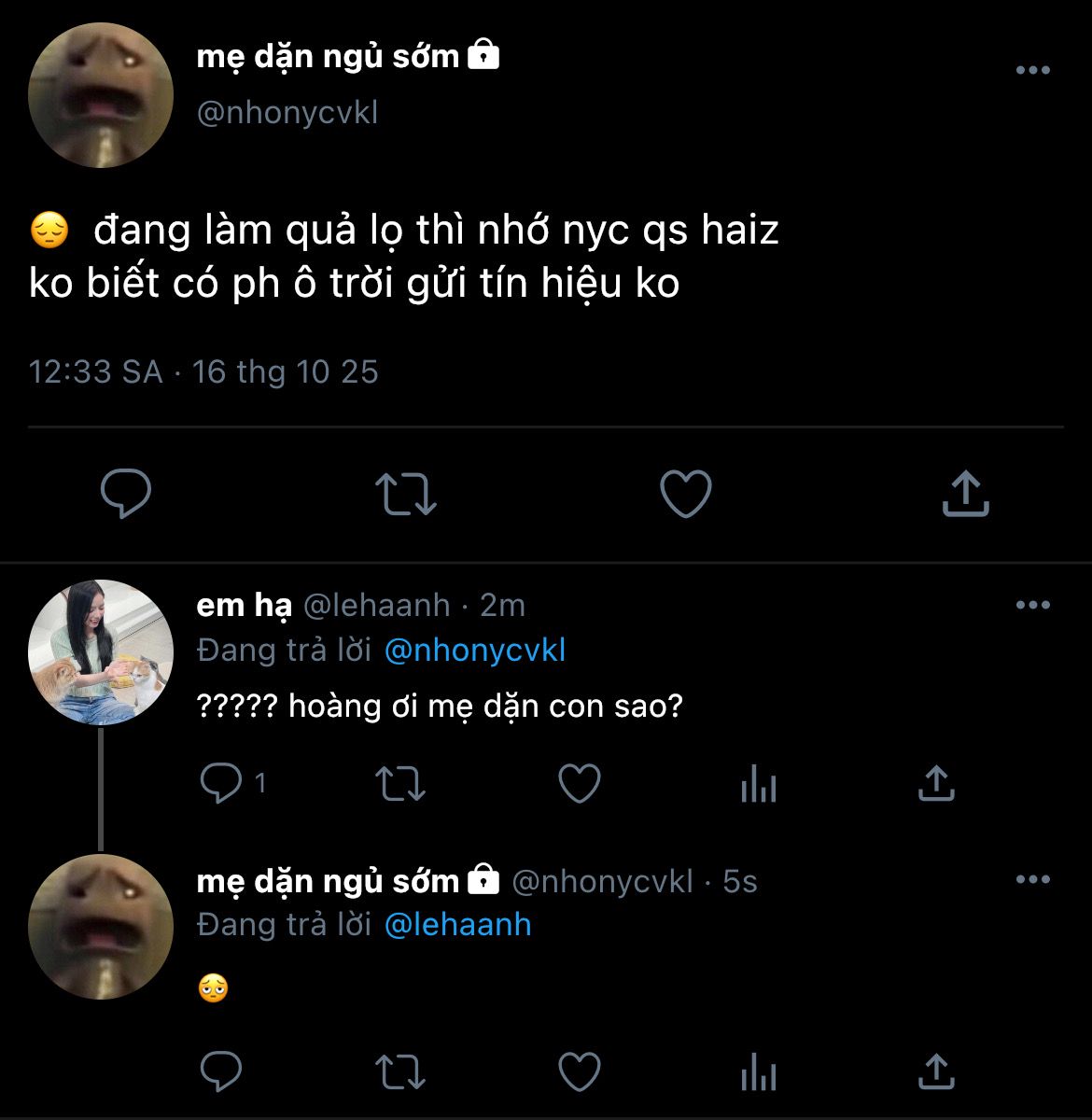Open overflow menu on the main tweet
Viewport: 1092px width, 1120px height.
(x=1032, y=71)
